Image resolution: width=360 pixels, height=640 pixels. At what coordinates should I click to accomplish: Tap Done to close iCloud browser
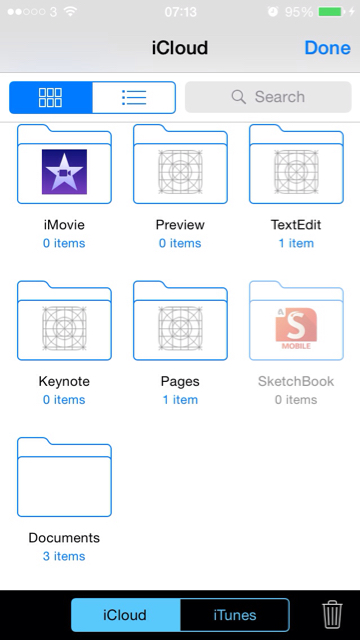(327, 48)
